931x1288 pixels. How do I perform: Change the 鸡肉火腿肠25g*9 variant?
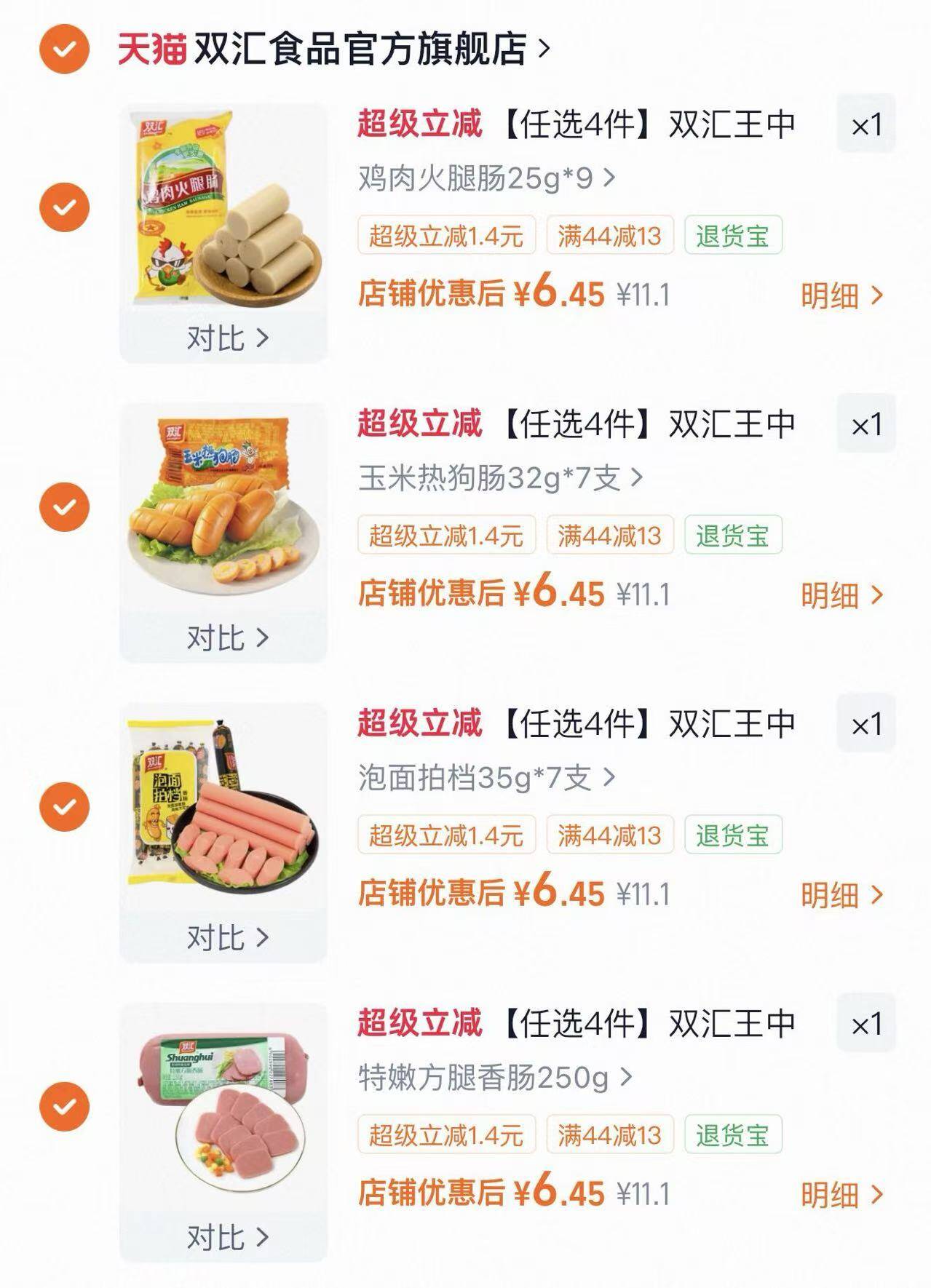click(486, 178)
